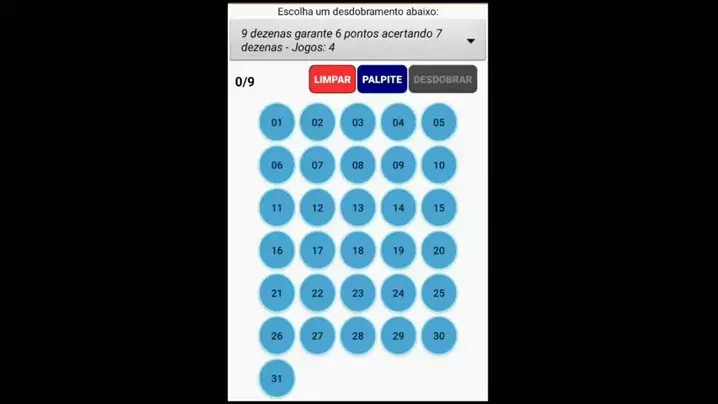
Task: Tap the red LIMPAR button
Action: 332,80
